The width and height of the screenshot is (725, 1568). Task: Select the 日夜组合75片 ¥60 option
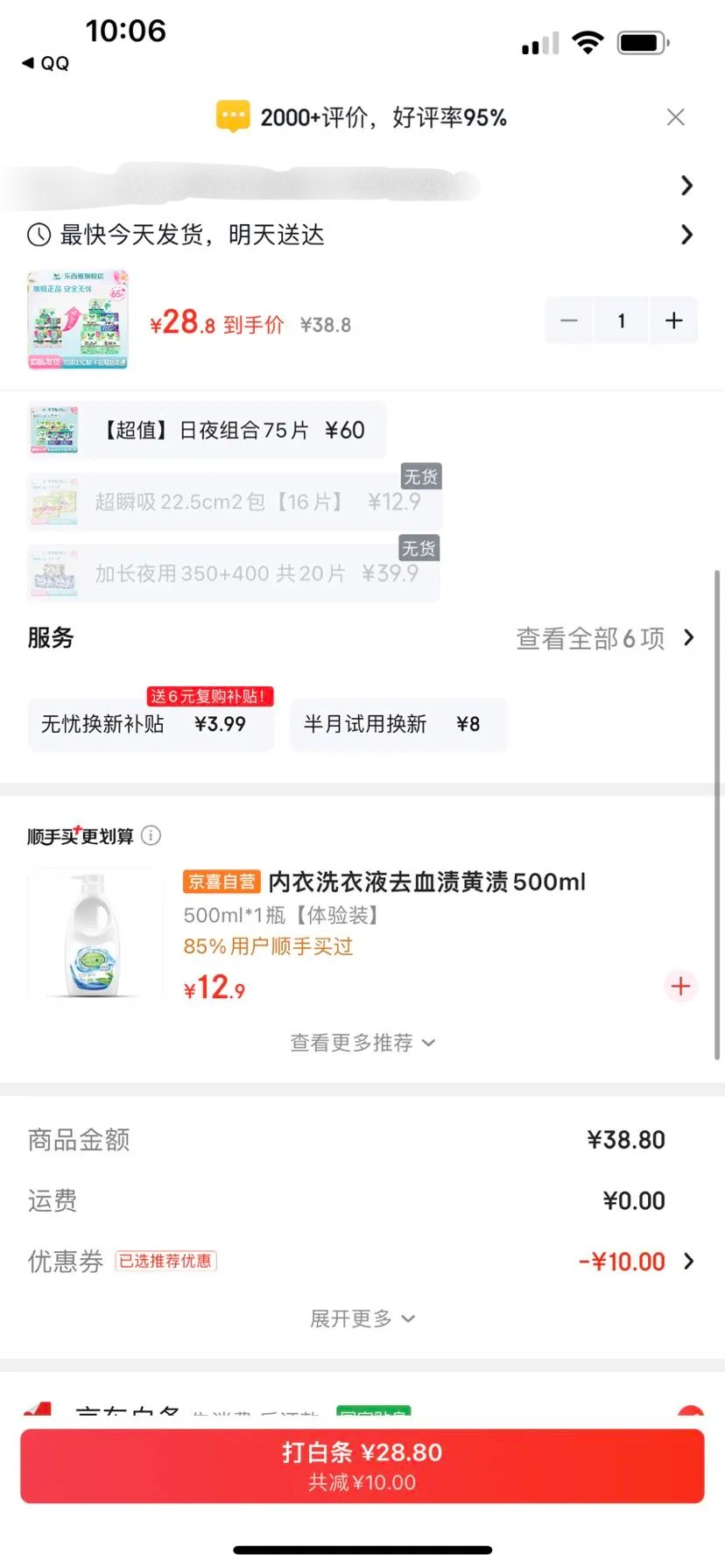pyautogui.click(x=207, y=430)
